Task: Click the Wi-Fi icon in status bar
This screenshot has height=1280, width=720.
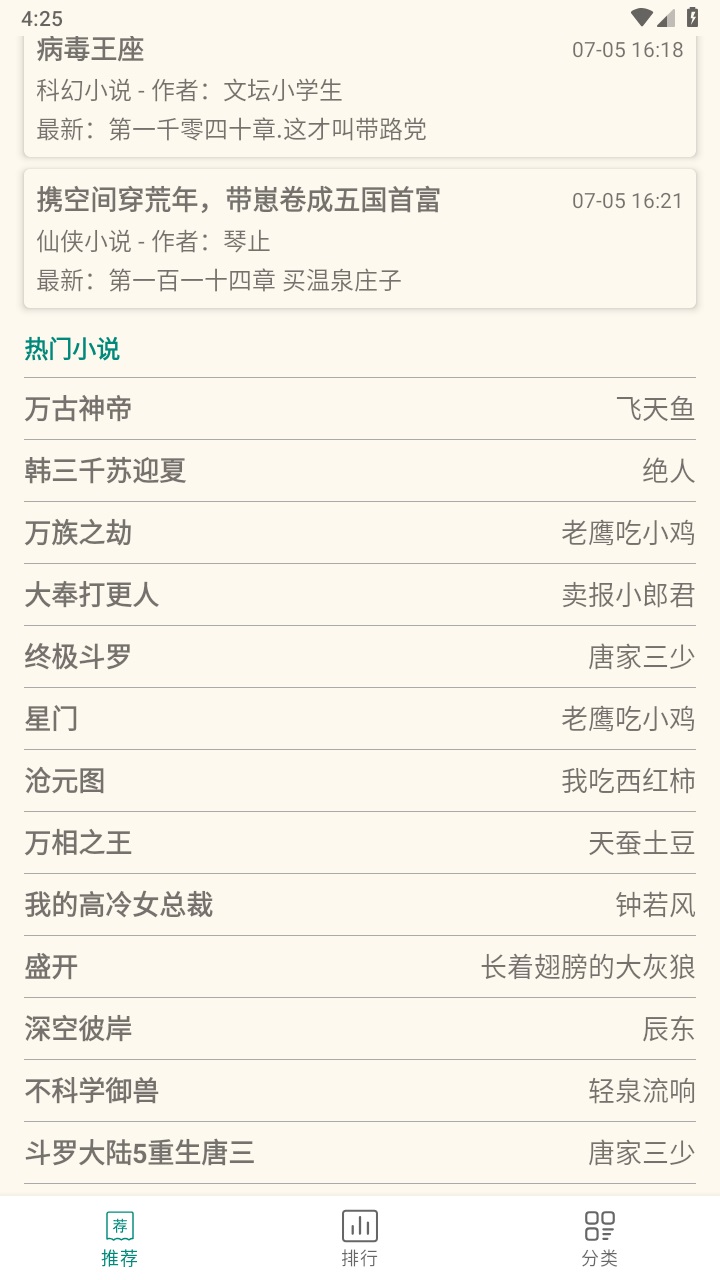Action: 642,15
